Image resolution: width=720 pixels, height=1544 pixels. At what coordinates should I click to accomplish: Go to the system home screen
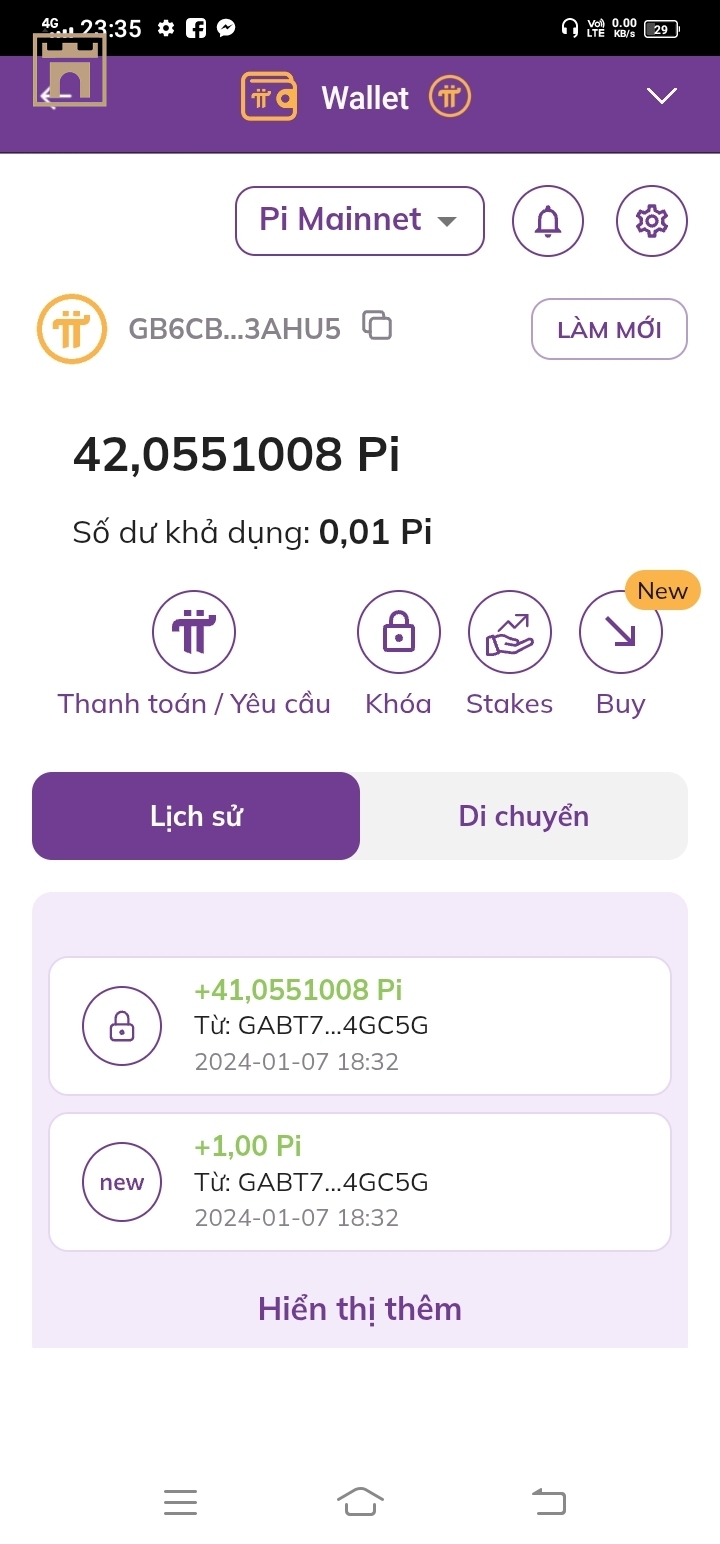coord(360,1501)
